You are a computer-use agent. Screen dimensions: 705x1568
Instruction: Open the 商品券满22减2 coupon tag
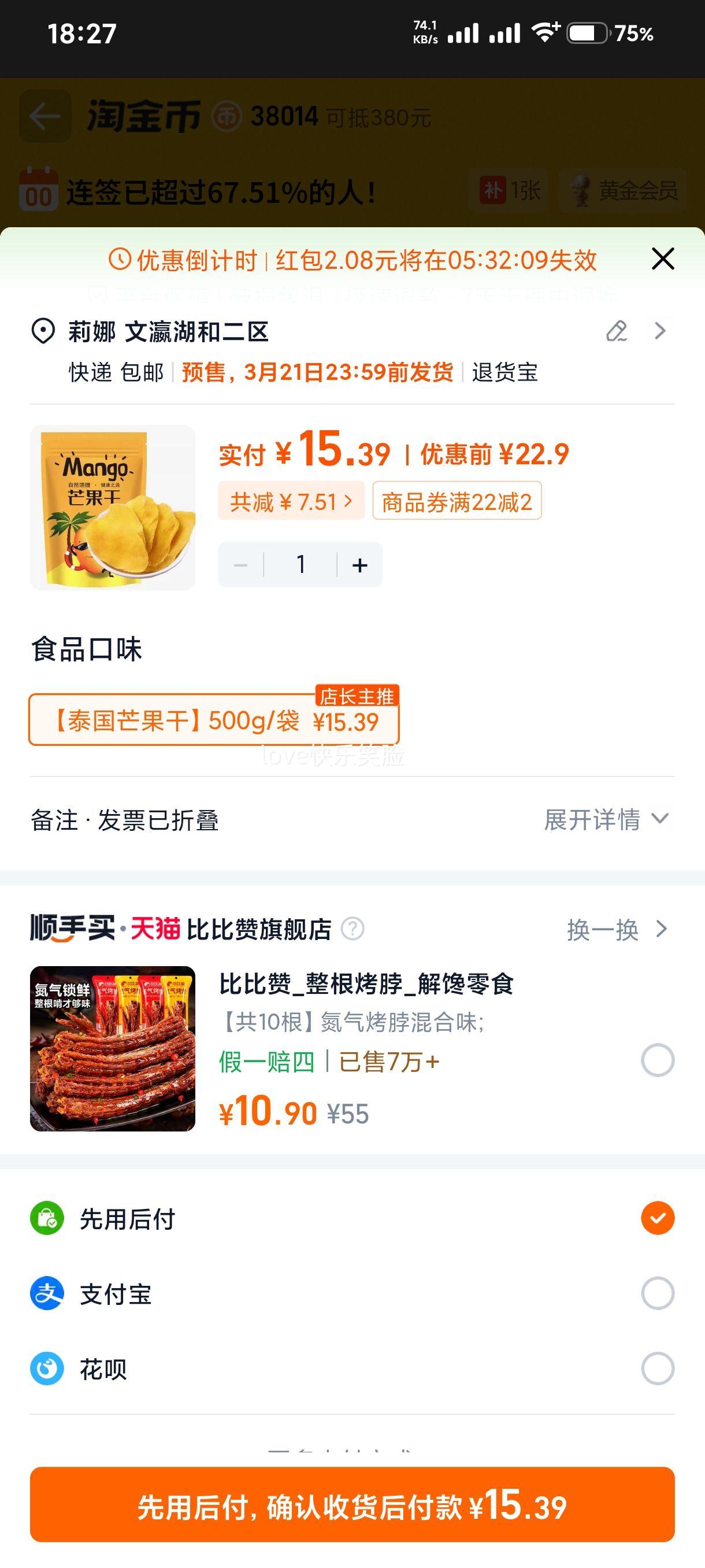tap(457, 501)
